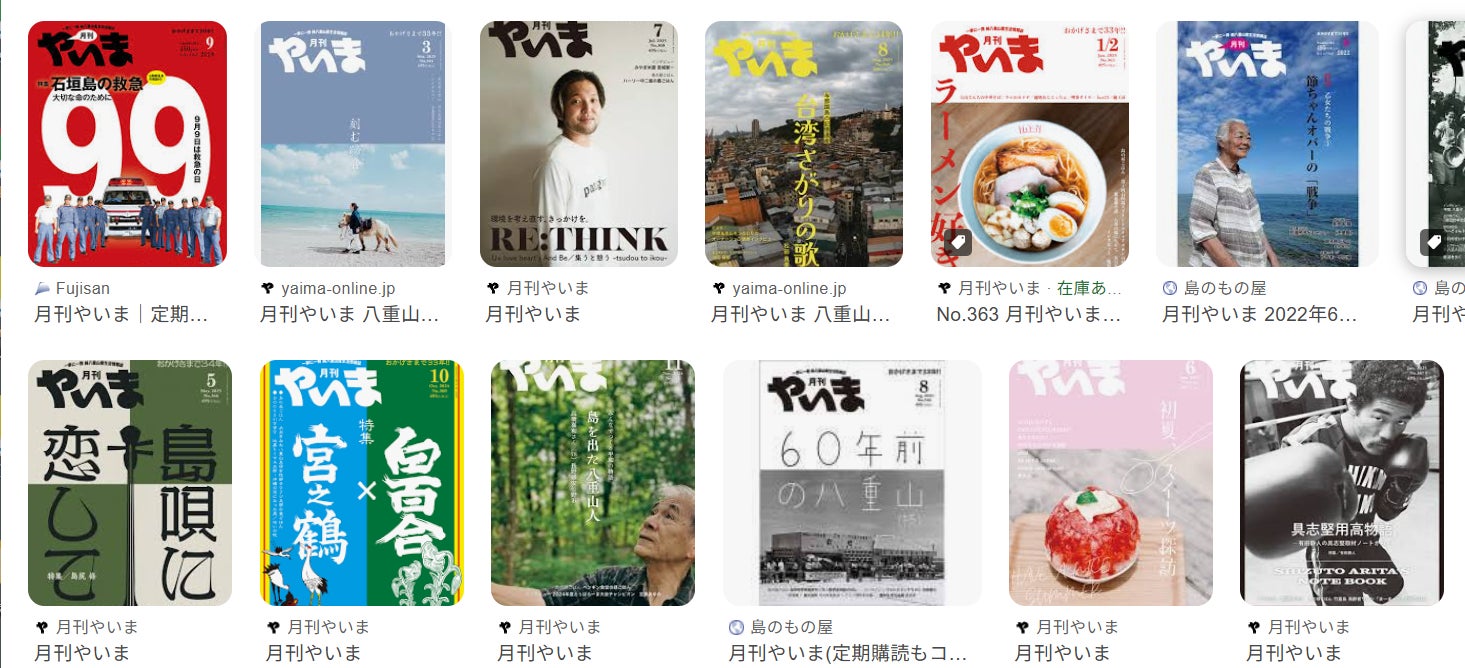Open the 60年前の八重山 cover image
Screen dimensions: 1465x668
(x=852, y=483)
